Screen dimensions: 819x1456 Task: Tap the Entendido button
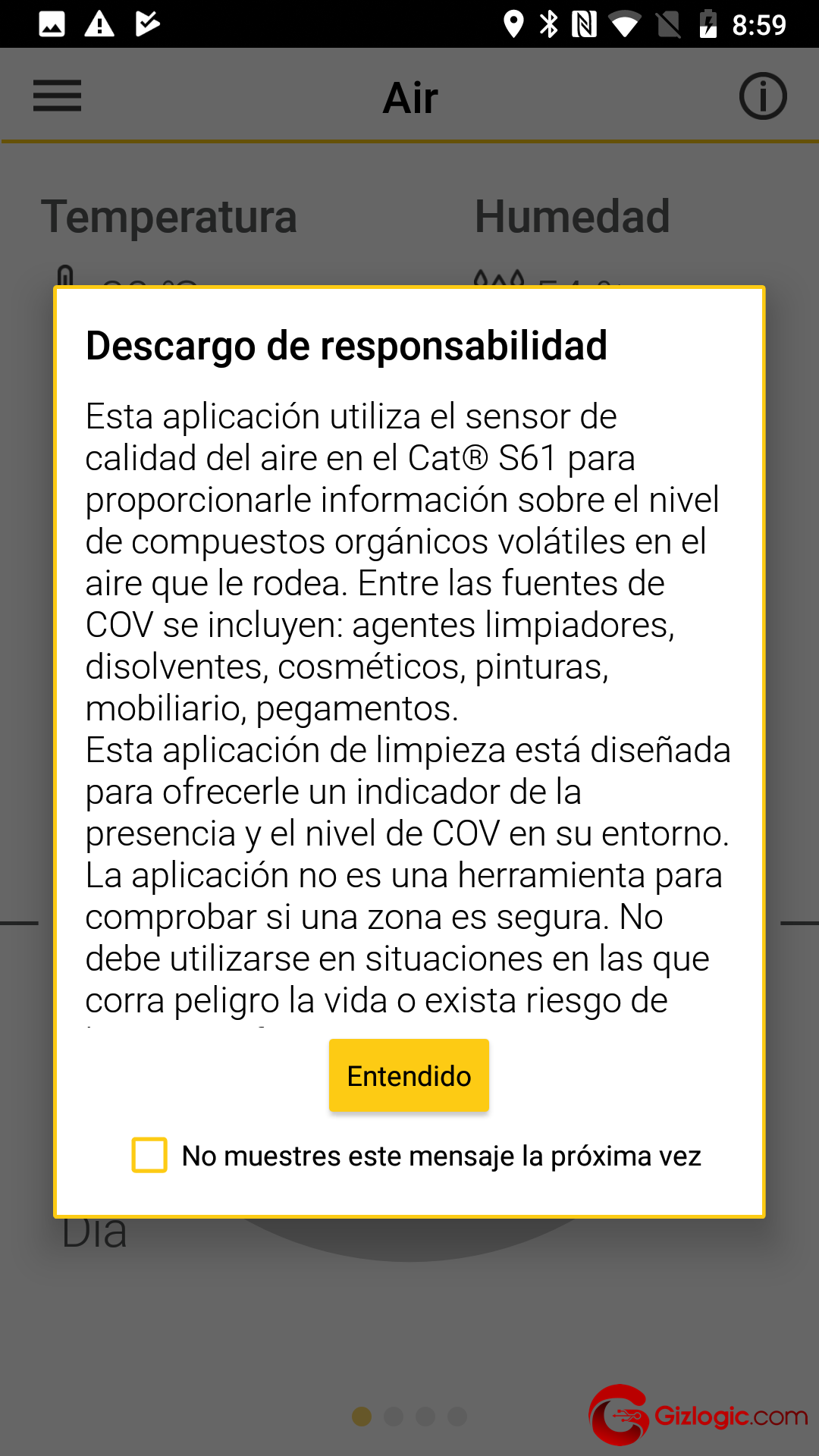[x=409, y=1075]
